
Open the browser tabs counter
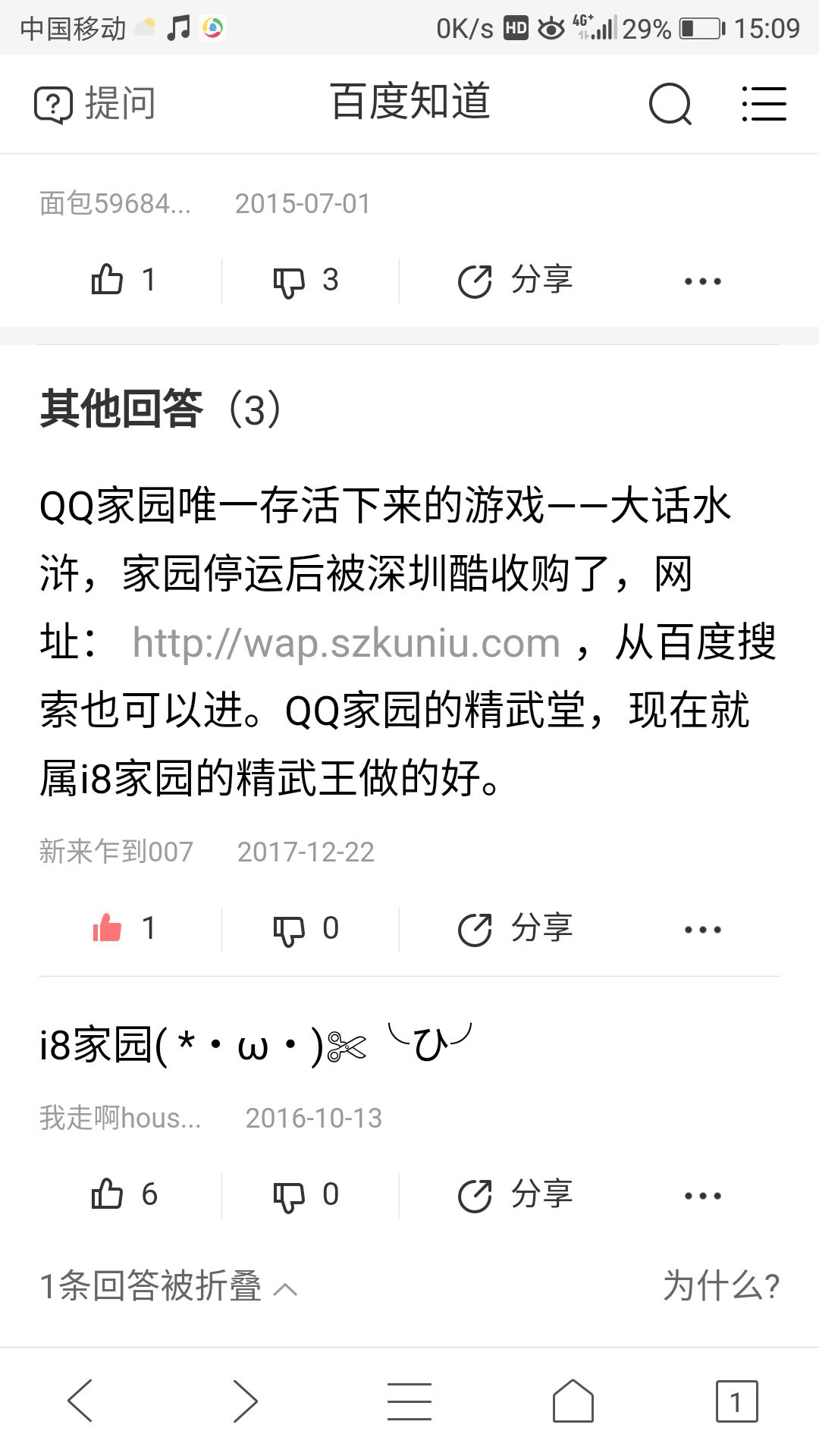(x=736, y=1401)
